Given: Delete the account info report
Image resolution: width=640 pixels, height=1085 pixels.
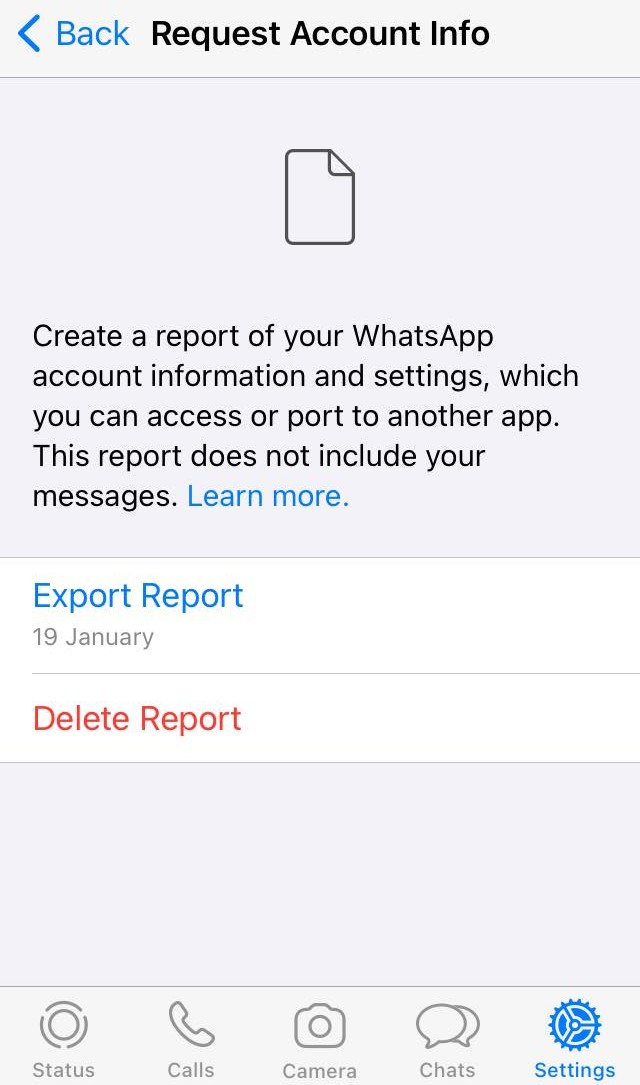Looking at the screenshot, I should point(137,719).
